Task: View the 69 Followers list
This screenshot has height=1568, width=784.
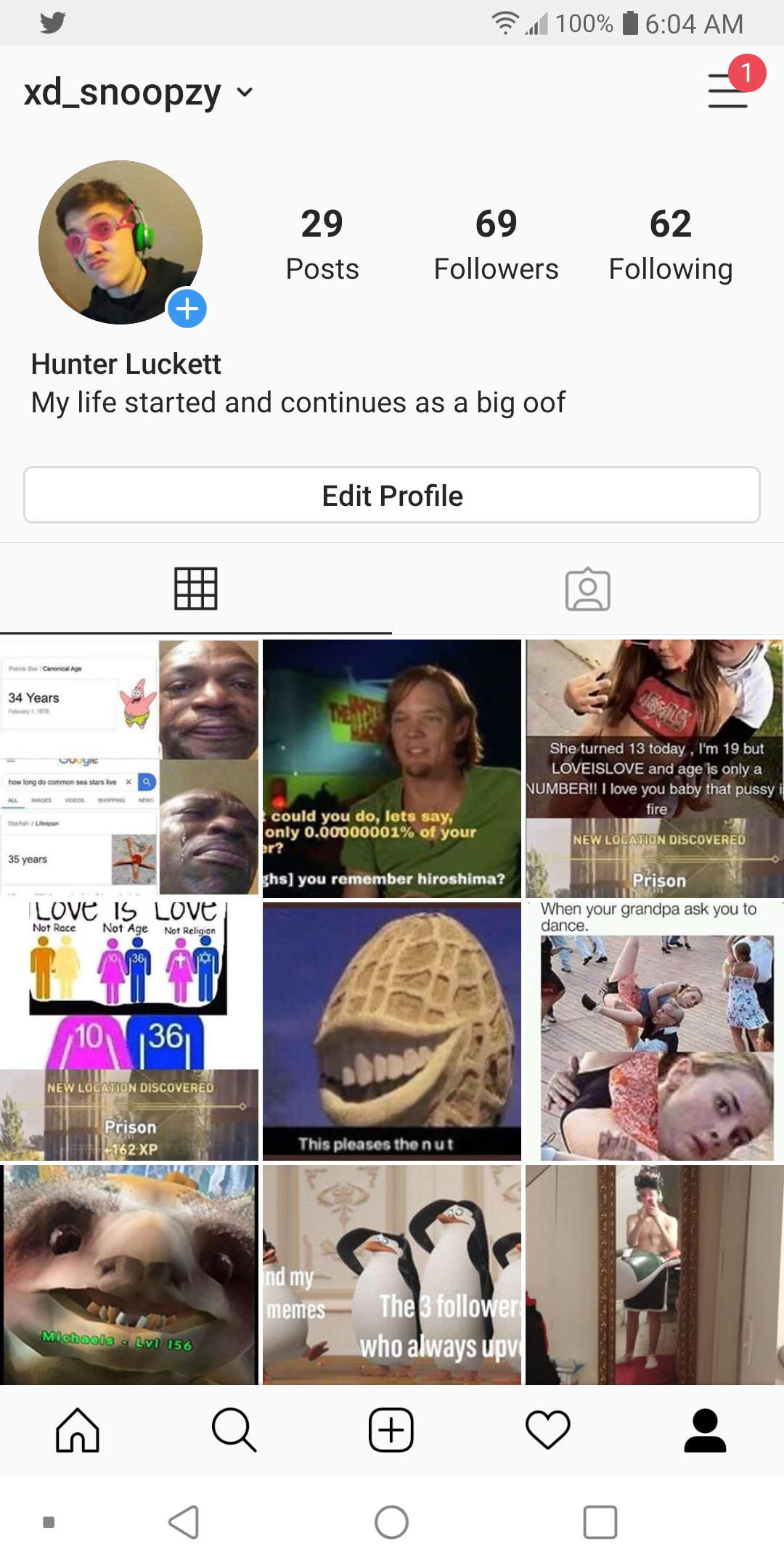Action: coord(496,244)
